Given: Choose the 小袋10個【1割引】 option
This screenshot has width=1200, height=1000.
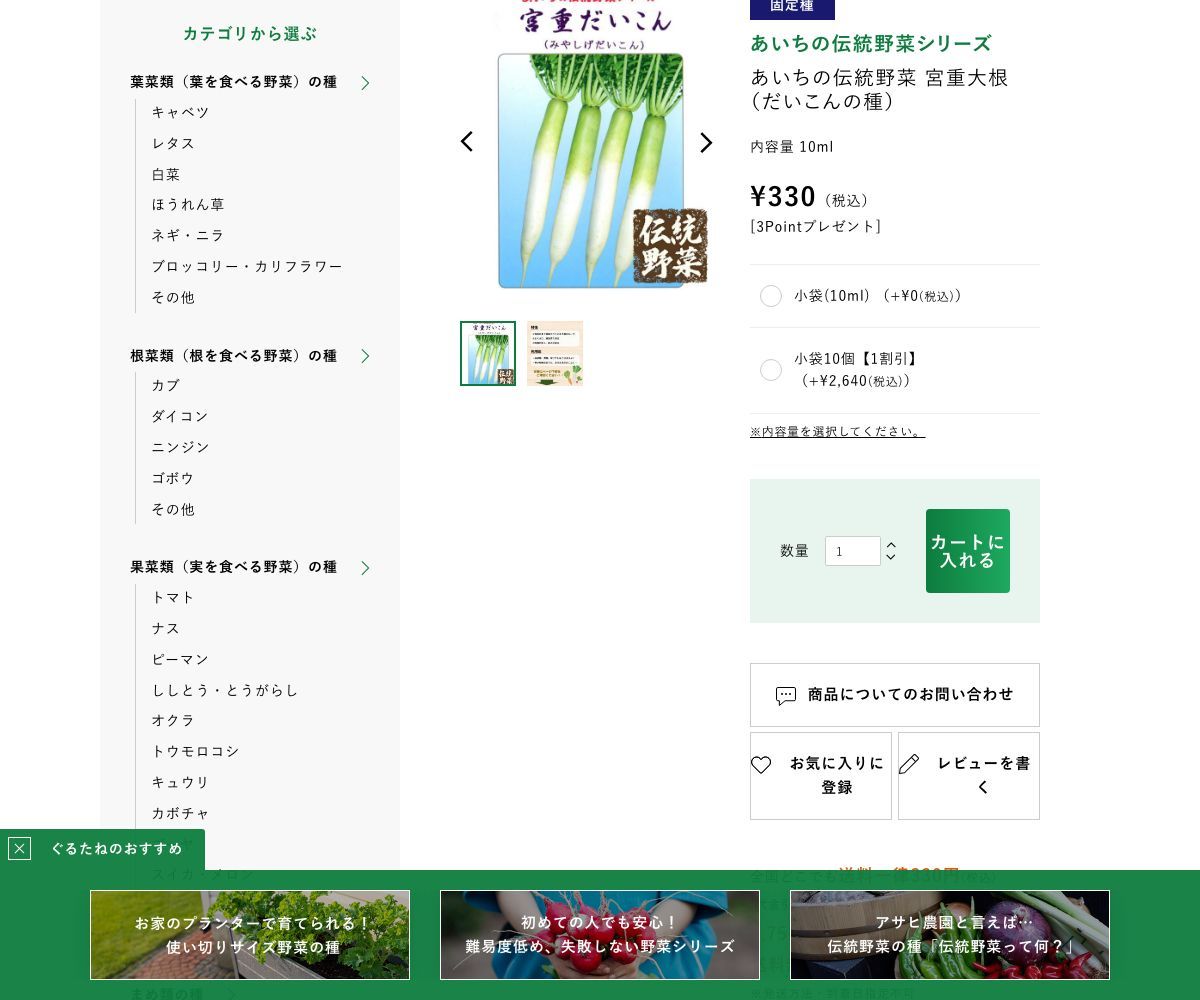Looking at the screenshot, I should click(x=771, y=370).
